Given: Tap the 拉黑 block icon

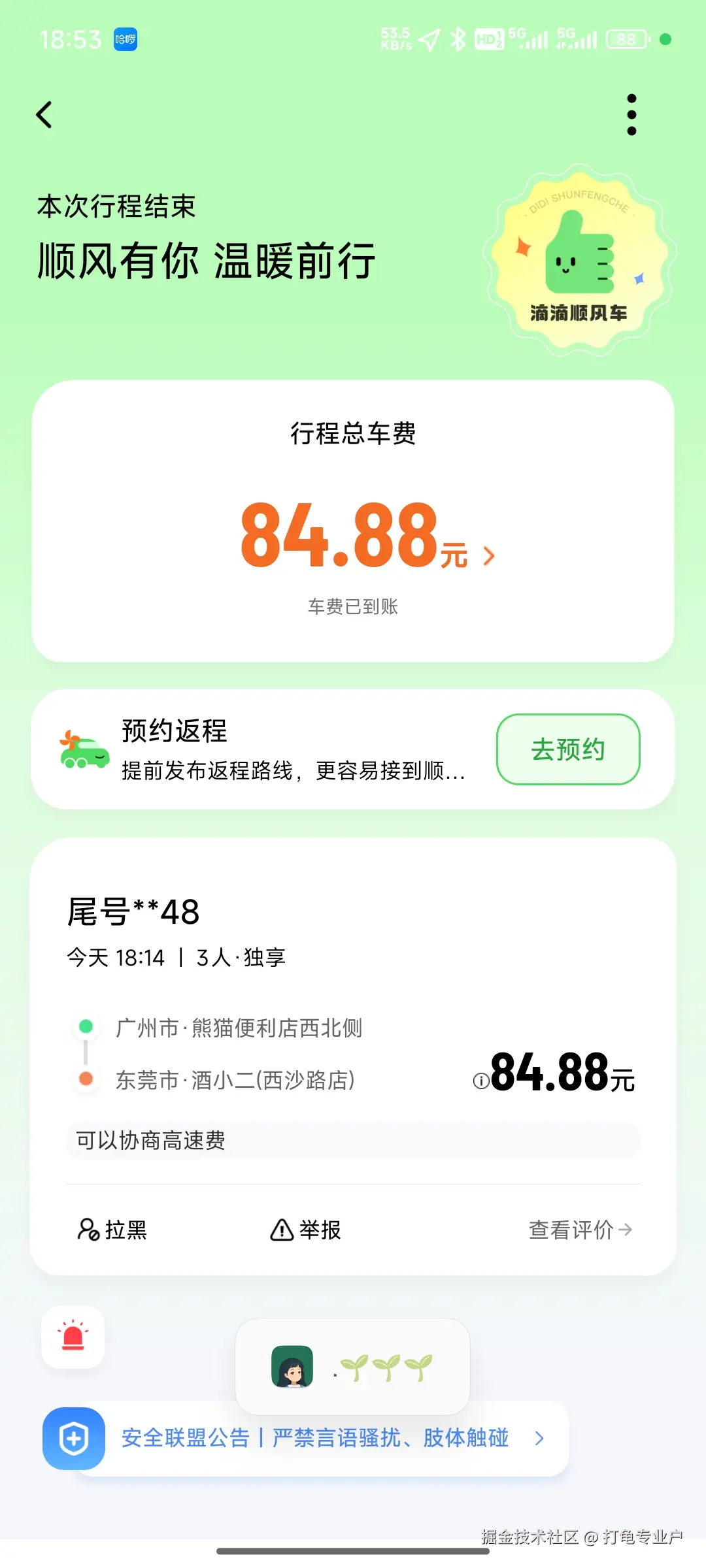Looking at the screenshot, I should pos(87,1230).
